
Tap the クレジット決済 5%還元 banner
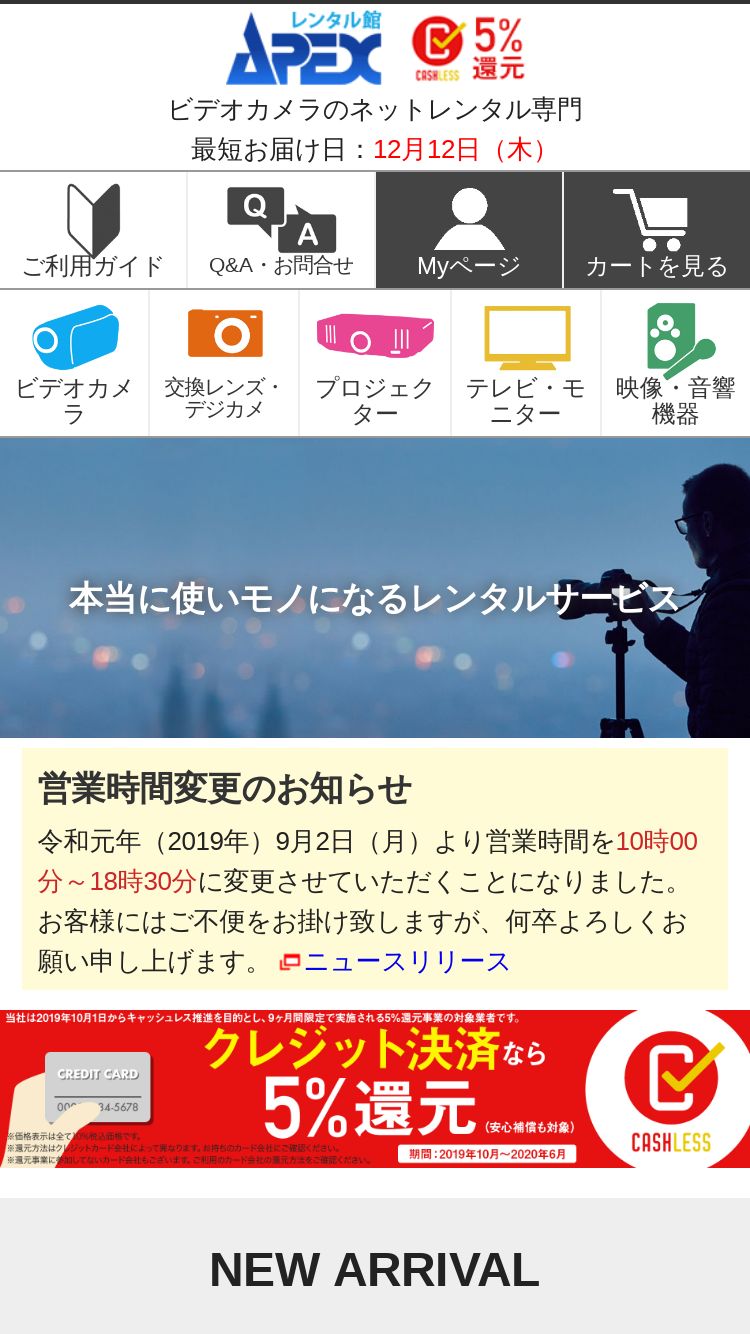(375, 1088)
